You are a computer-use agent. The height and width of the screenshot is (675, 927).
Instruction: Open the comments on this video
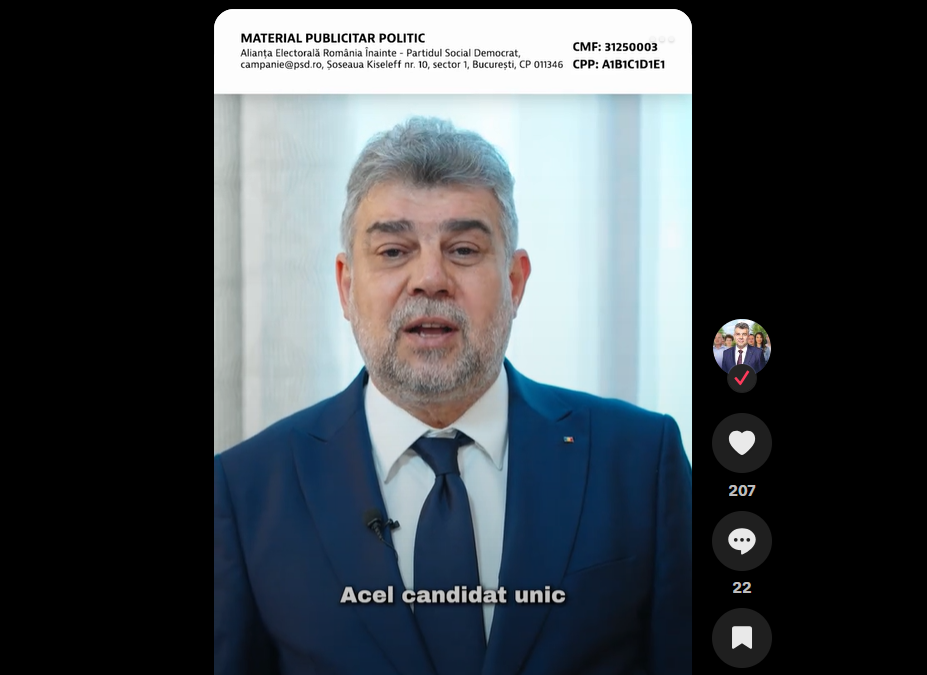741,541
